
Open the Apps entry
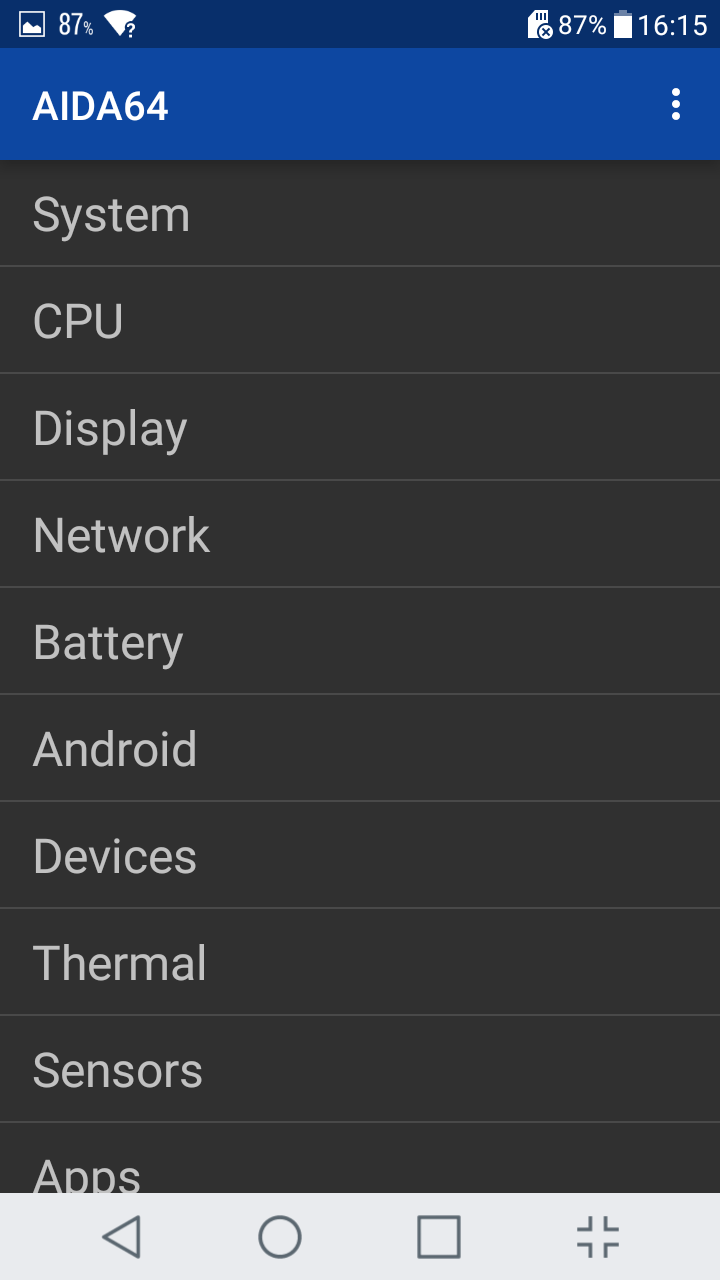[x=360, y=1158]
